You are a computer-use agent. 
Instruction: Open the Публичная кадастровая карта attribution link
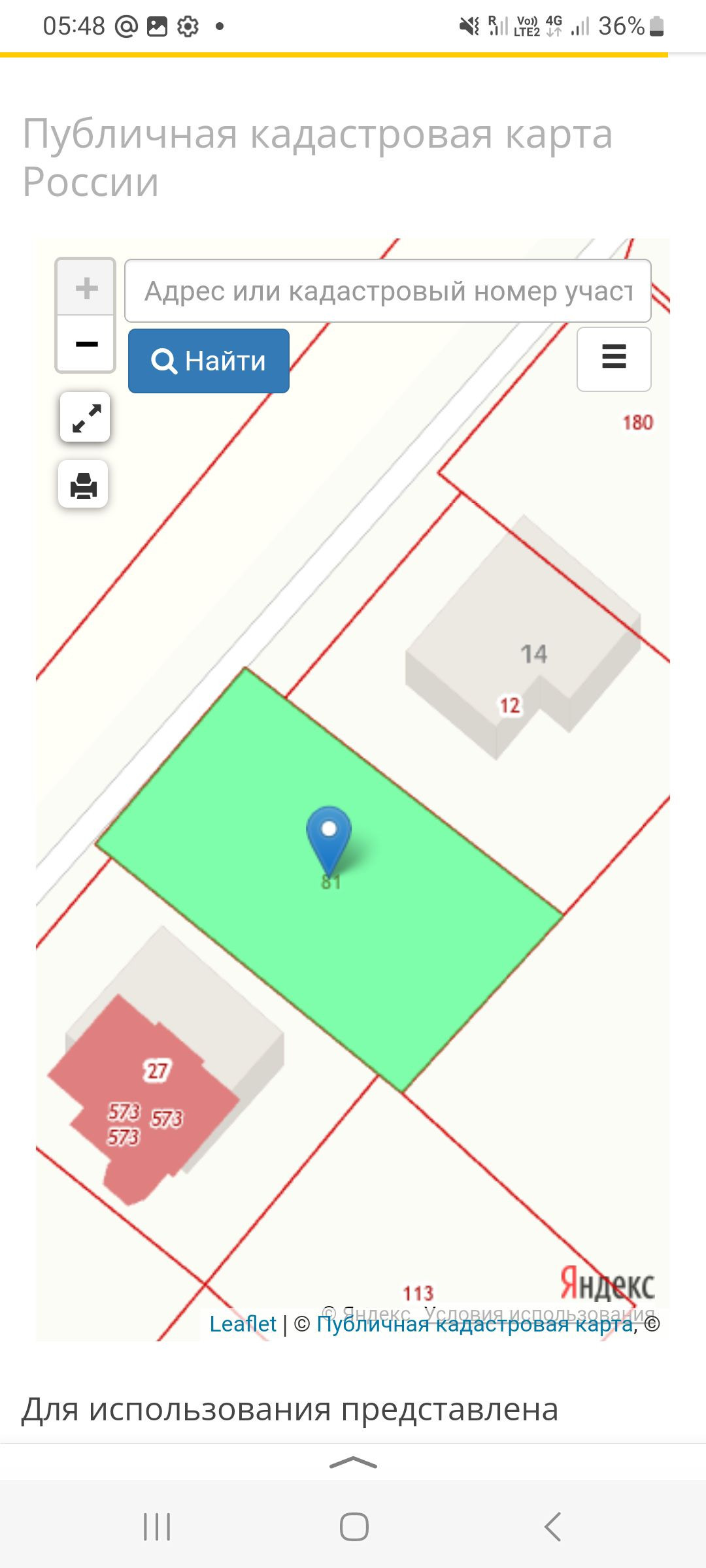[475, 1324]
